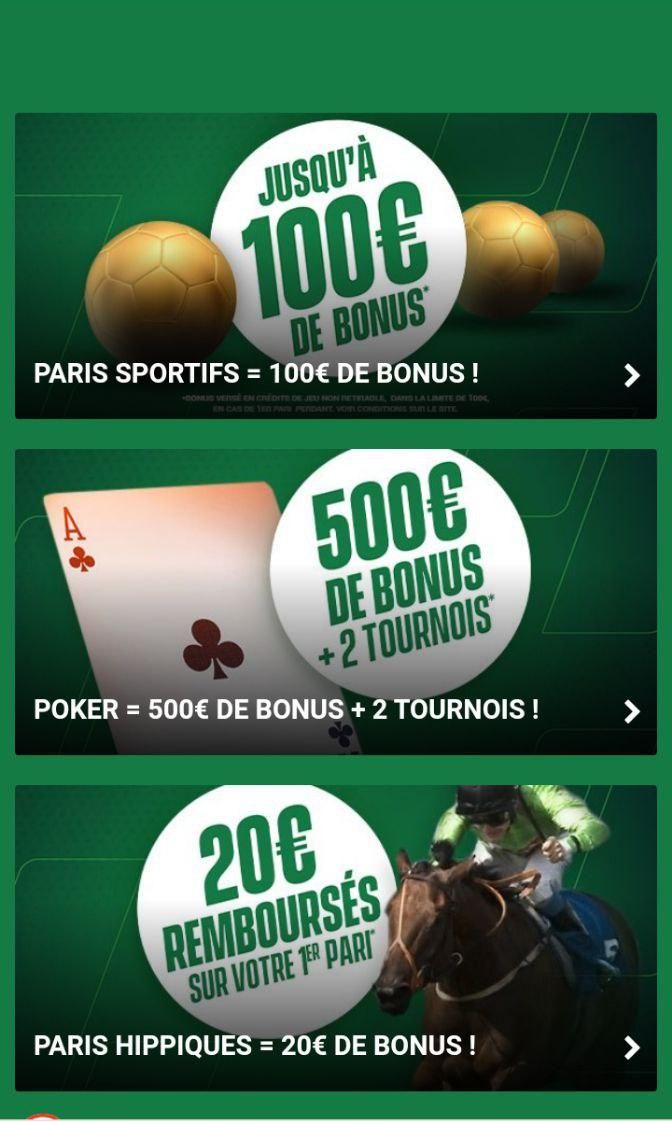Open the Poker 500€ bonus offer
Viewport: 672px width, 1122px height.
click(x=335, y=602)
